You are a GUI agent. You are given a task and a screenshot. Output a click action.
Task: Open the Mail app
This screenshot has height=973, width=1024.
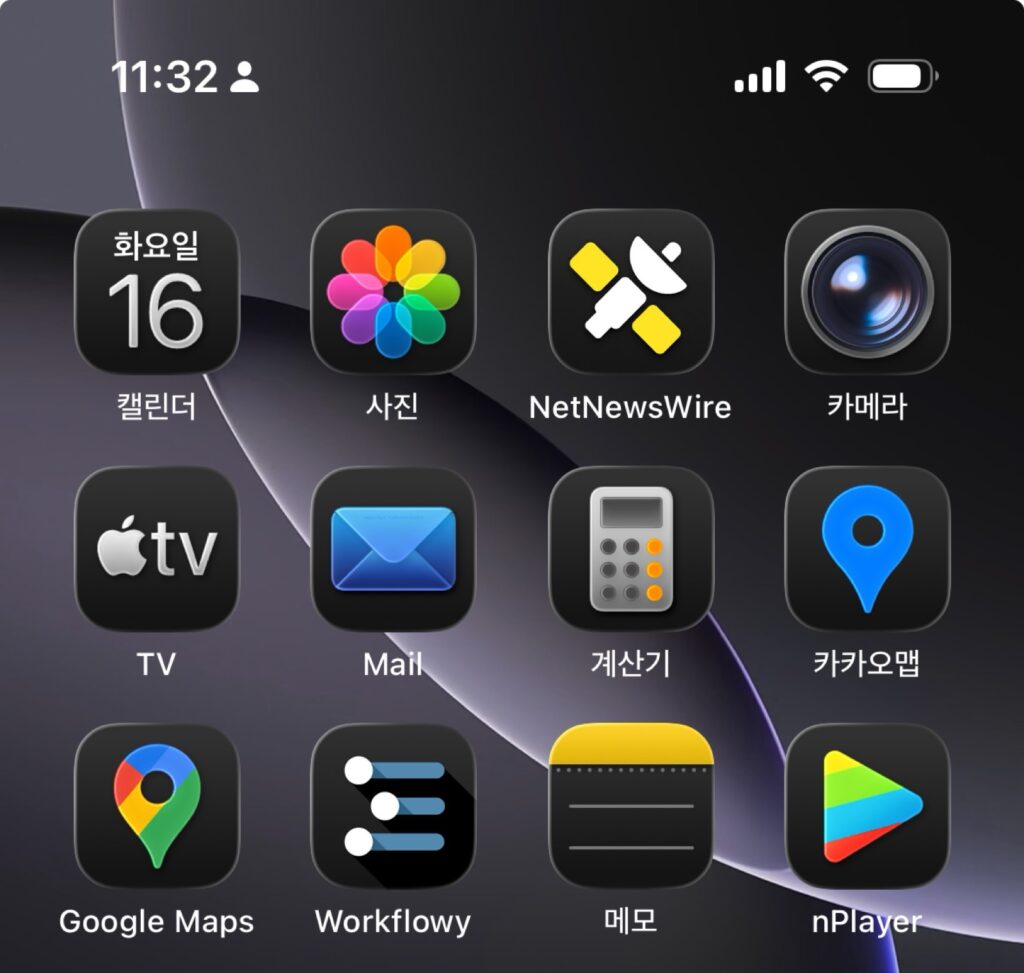coord(393,548)
